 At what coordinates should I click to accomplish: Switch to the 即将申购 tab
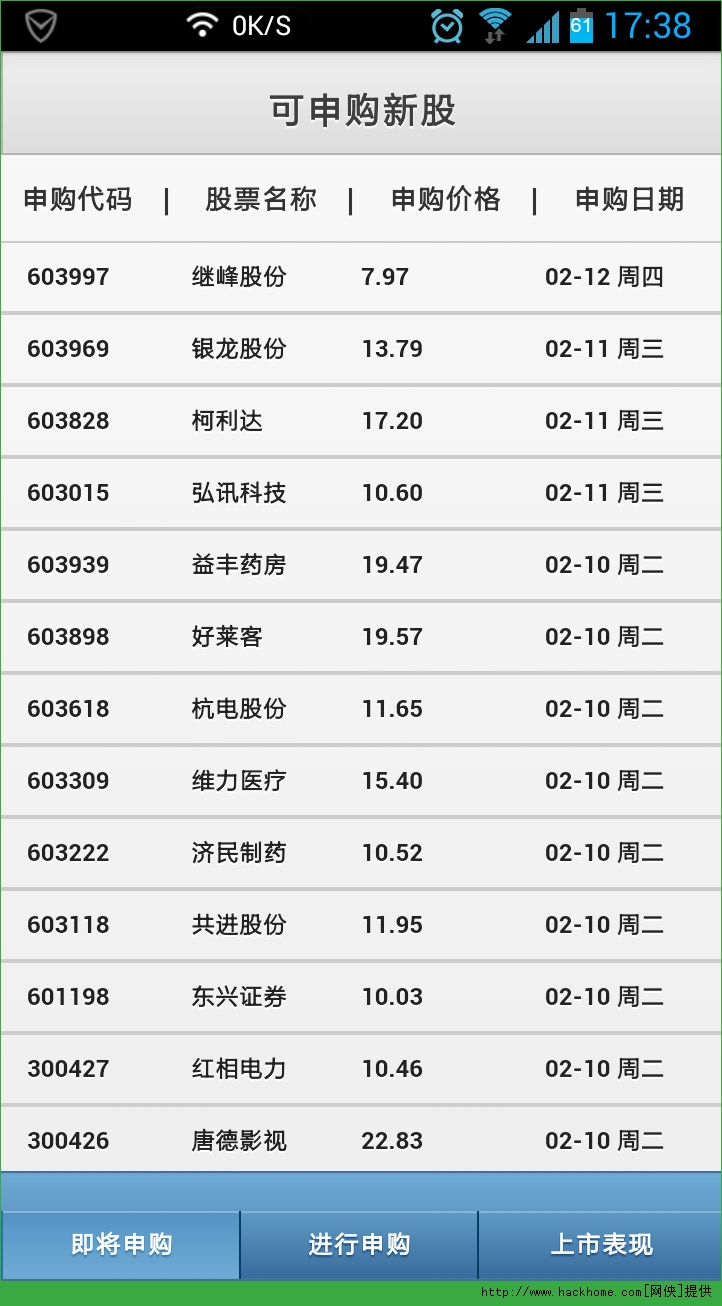coord(121,1244)
